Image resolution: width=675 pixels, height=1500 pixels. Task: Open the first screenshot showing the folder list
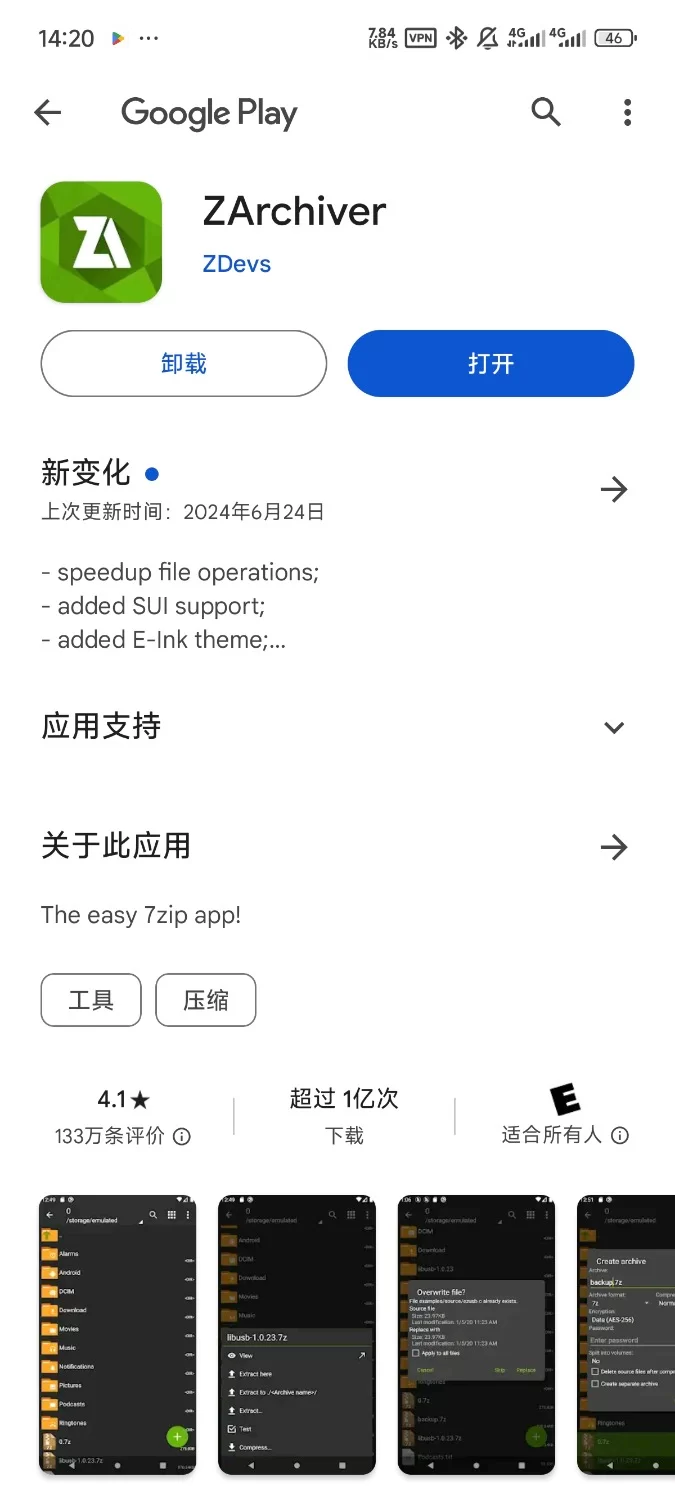[118, 1334]
